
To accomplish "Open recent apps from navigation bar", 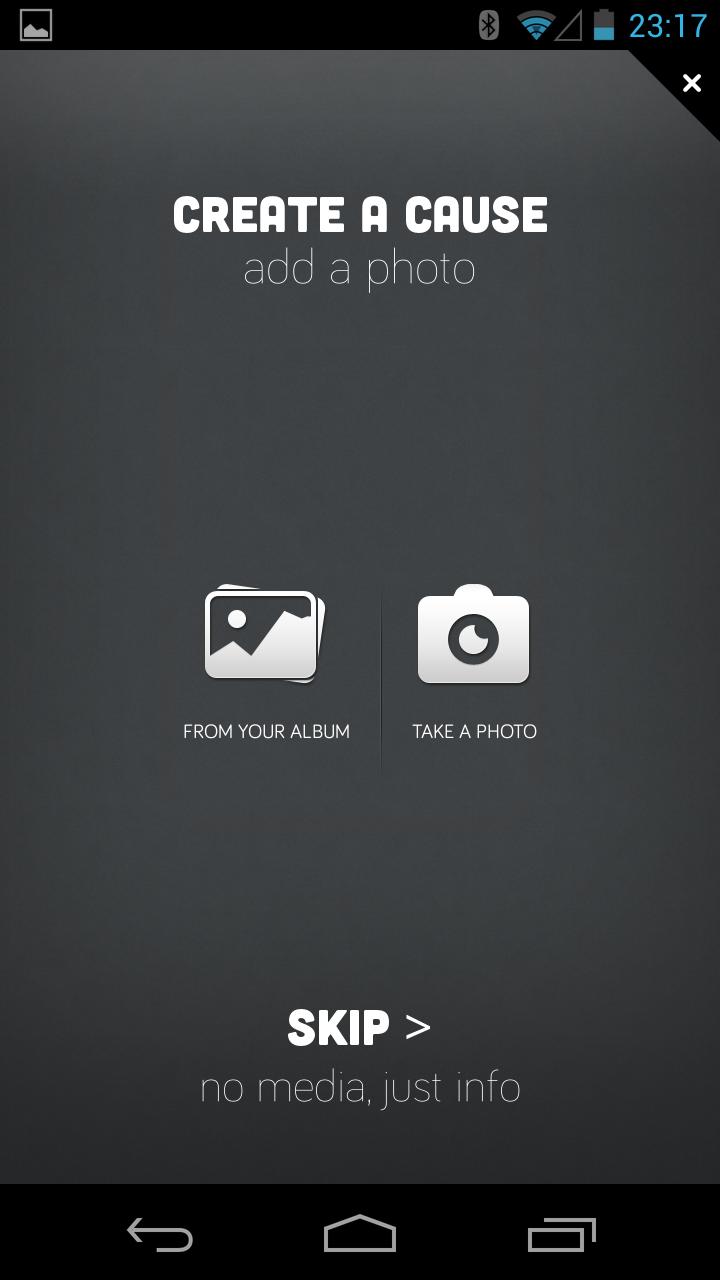I will pos(561,1235).
